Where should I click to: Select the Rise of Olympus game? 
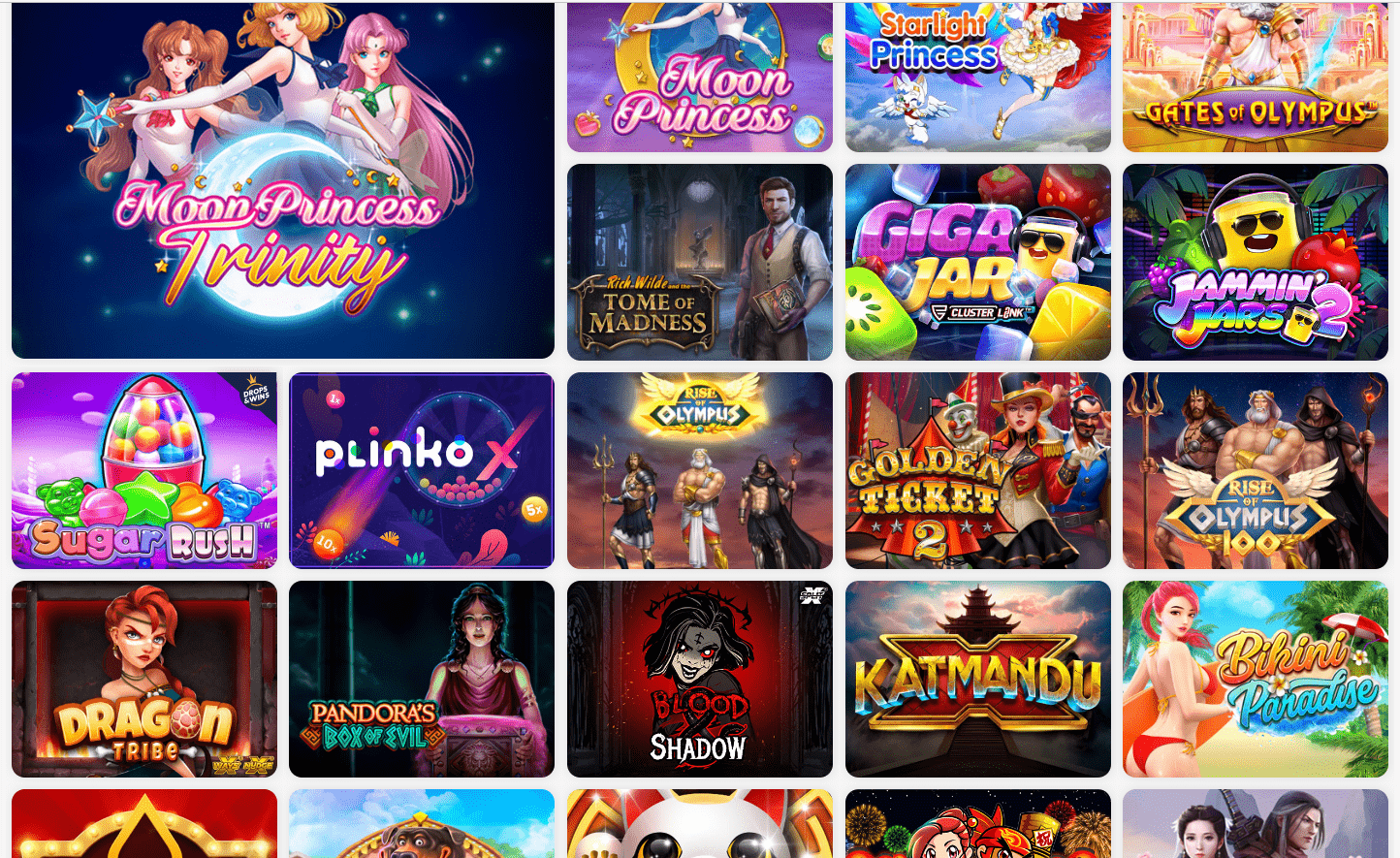coord(699,470)
